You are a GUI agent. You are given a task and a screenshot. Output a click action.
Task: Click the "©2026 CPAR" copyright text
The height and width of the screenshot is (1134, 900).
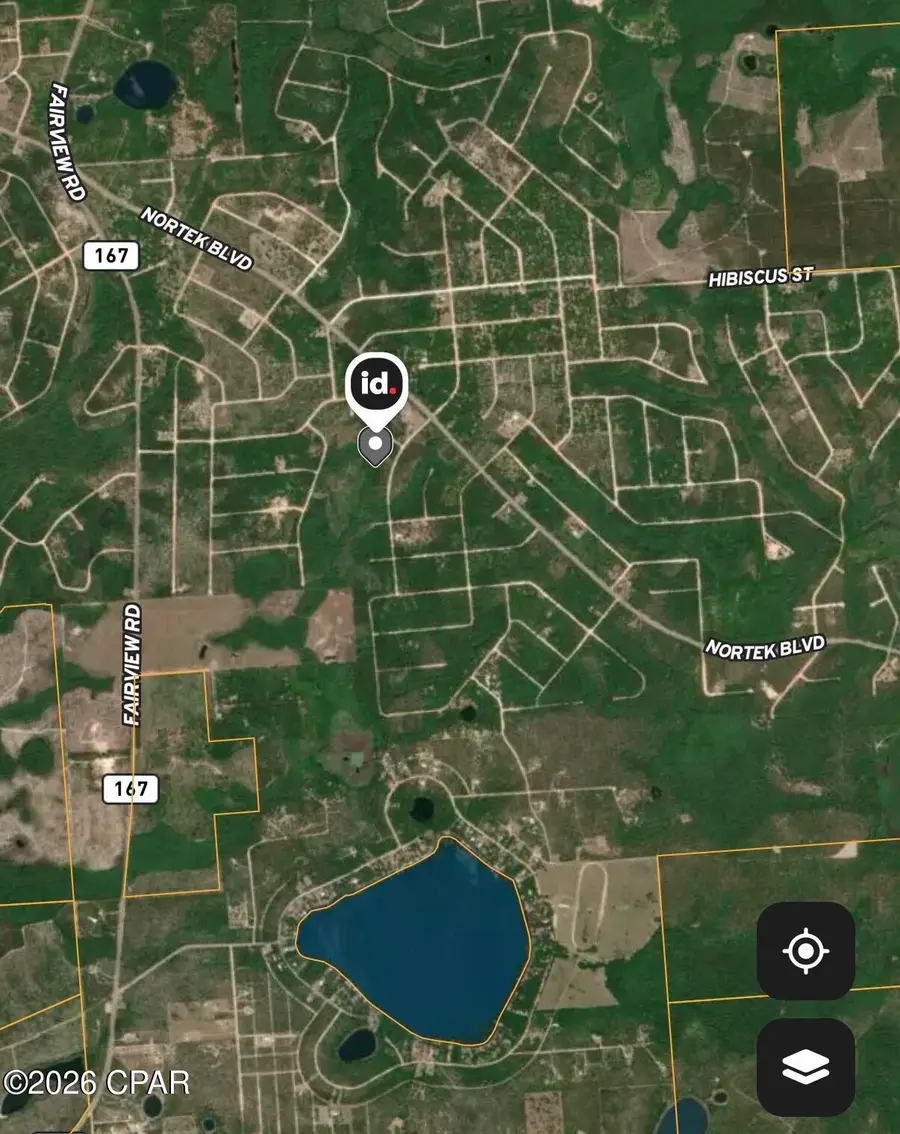click(x=95, y=1082)
